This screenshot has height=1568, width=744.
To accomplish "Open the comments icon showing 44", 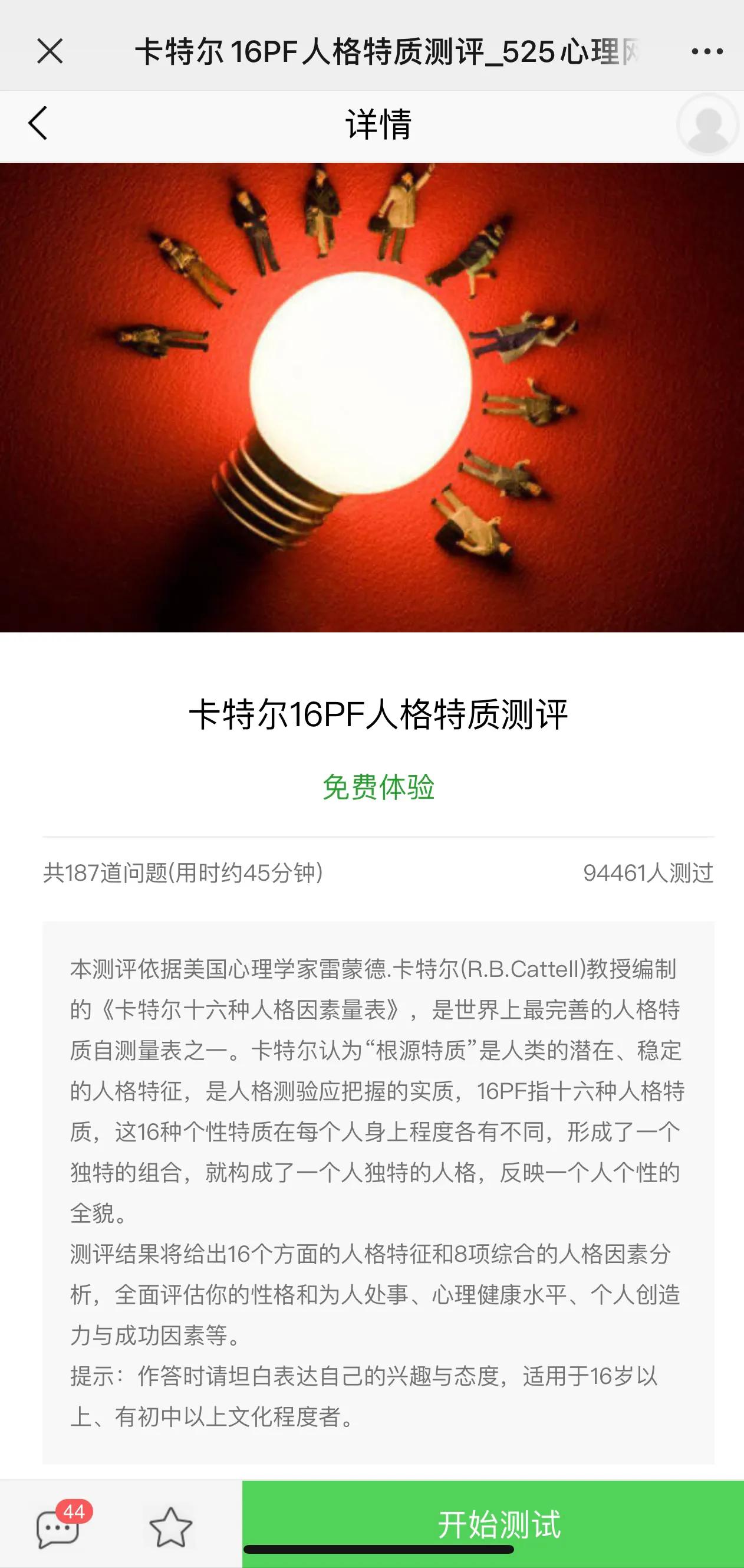I will coord(59,1527).
